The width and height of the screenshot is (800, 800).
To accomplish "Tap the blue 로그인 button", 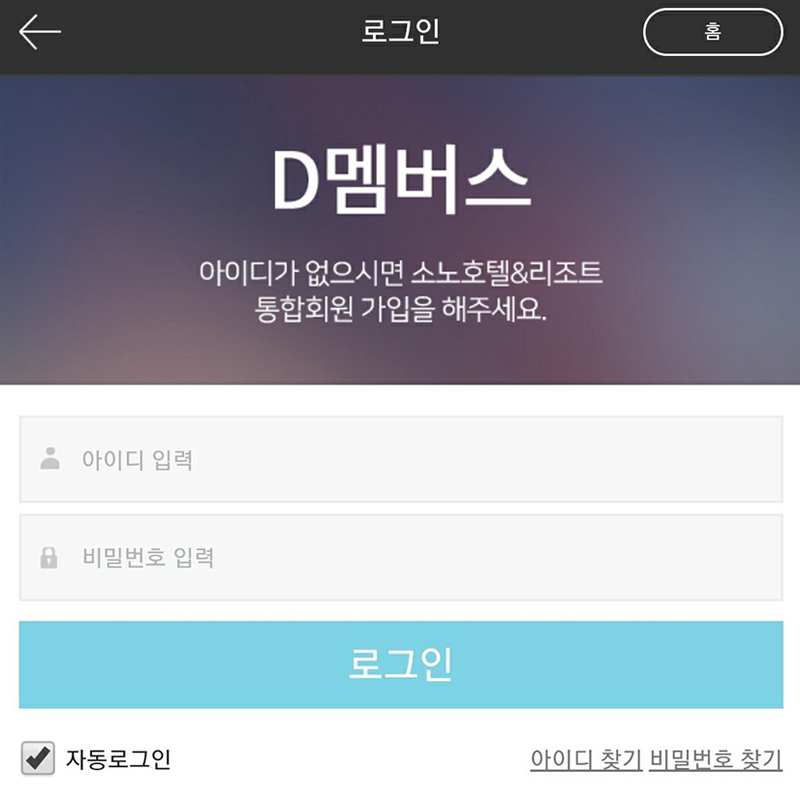I will coord(400,665).
